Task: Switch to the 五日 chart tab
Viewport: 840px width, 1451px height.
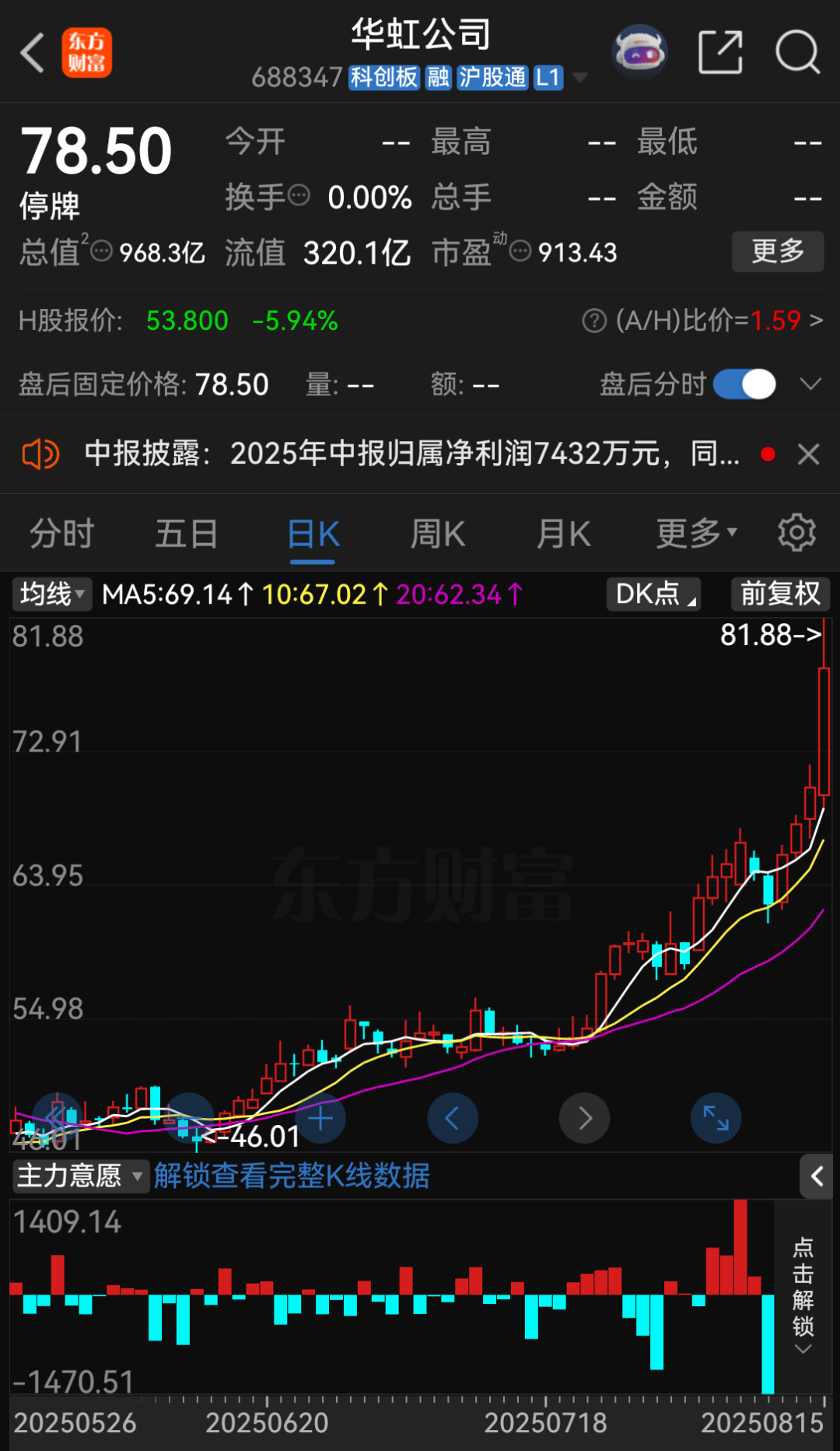Action: coord(187,534)
